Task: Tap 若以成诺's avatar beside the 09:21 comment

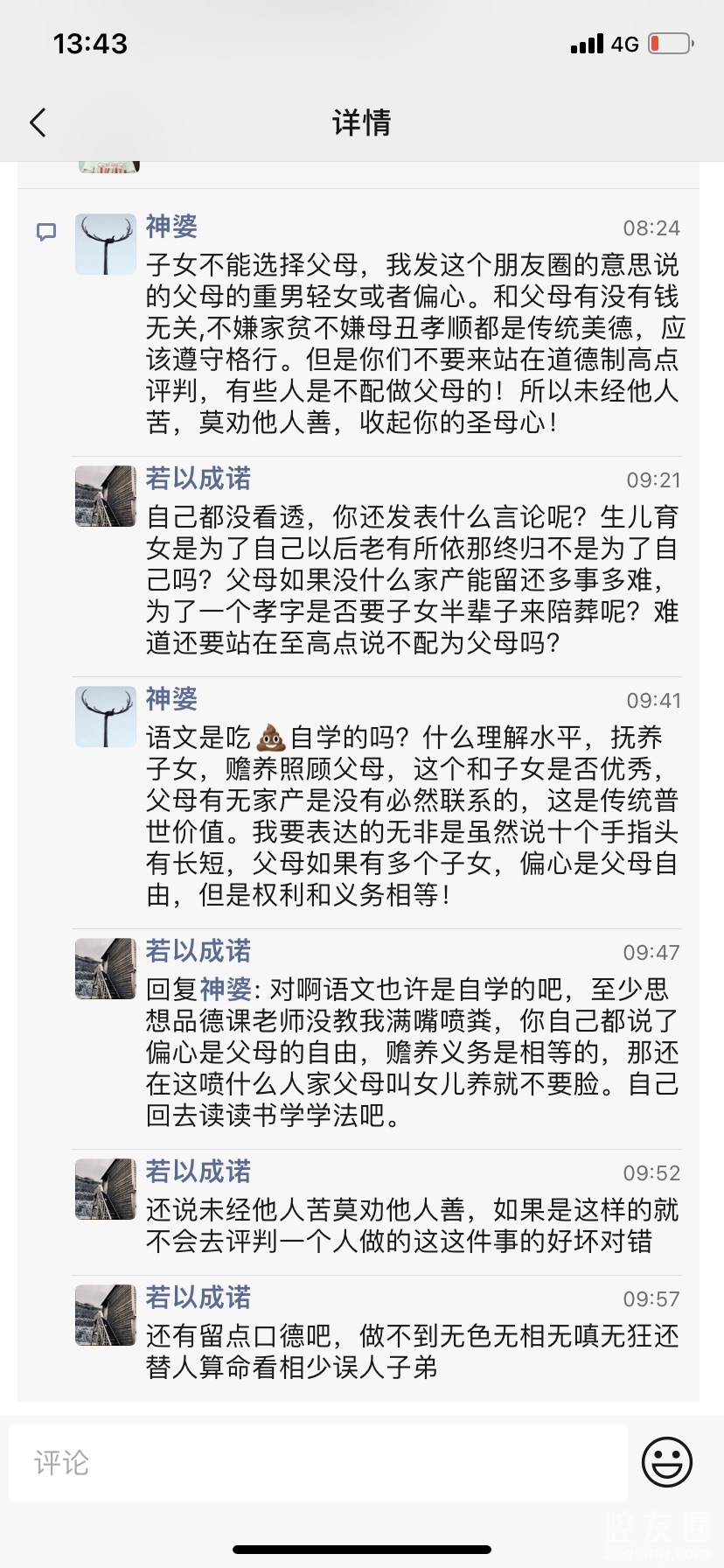Action: (106, 496)
